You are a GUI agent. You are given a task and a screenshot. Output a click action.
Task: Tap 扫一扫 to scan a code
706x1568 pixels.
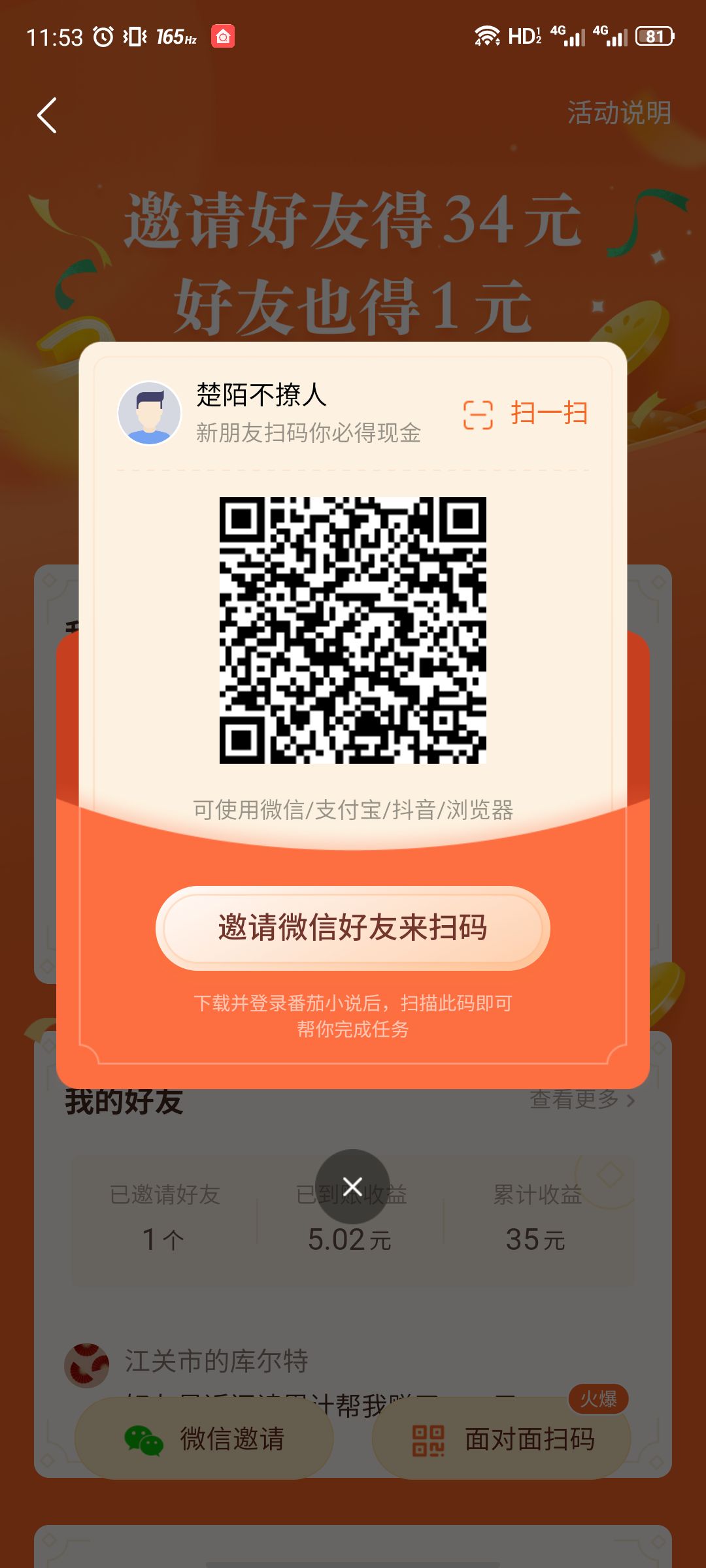tap(526, 414)
